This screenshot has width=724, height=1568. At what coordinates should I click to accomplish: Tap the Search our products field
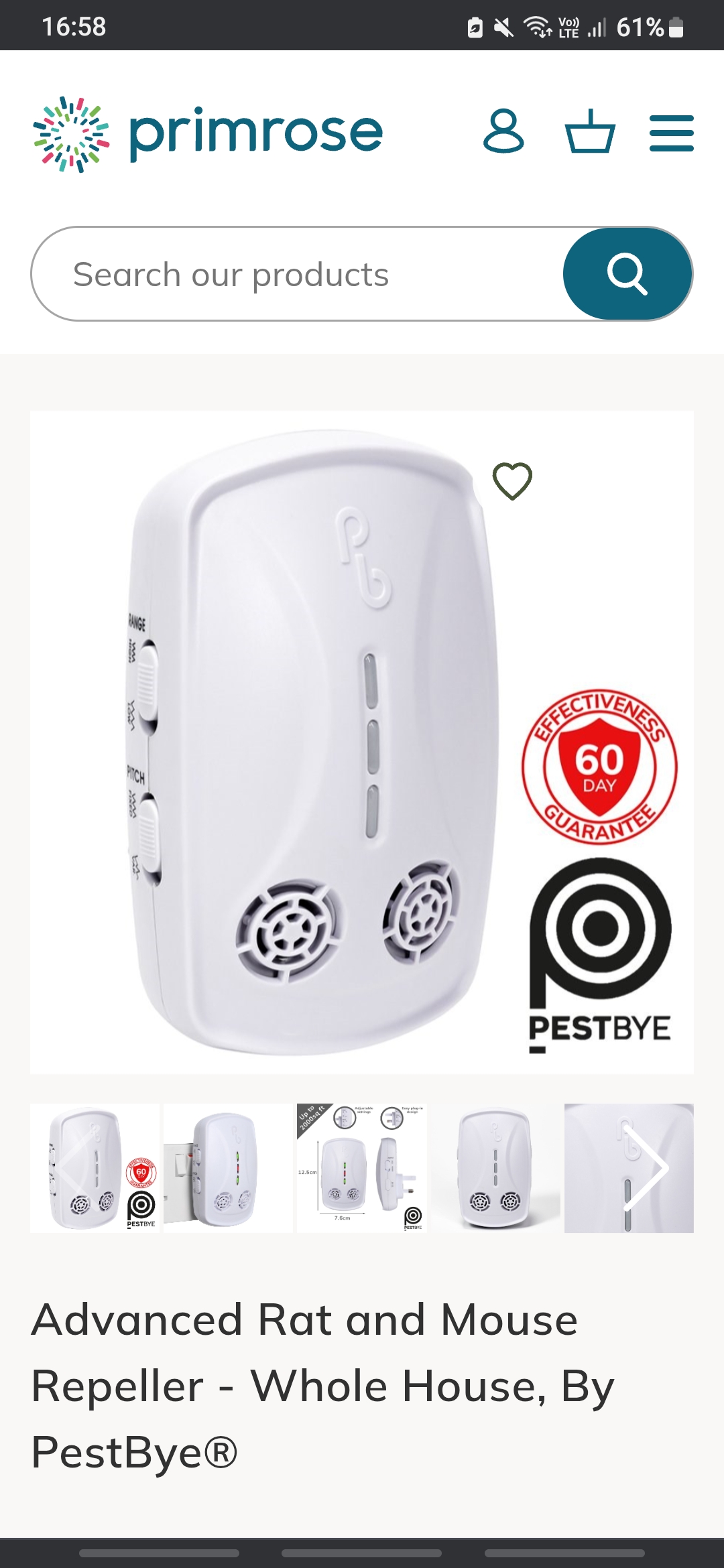(x=295, y=274)
